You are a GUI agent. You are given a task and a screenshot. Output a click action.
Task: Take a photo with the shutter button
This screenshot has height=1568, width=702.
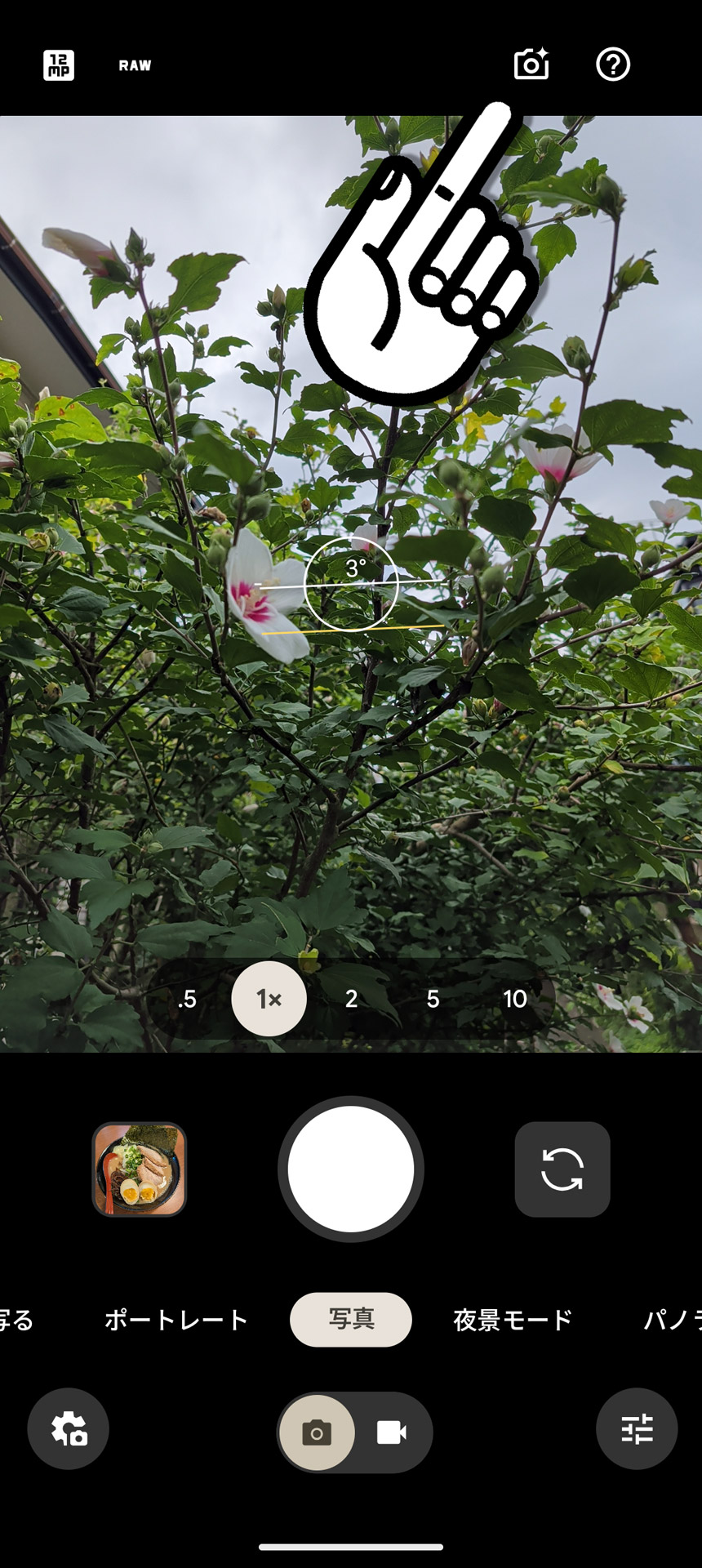click(x=351, y=1169)
